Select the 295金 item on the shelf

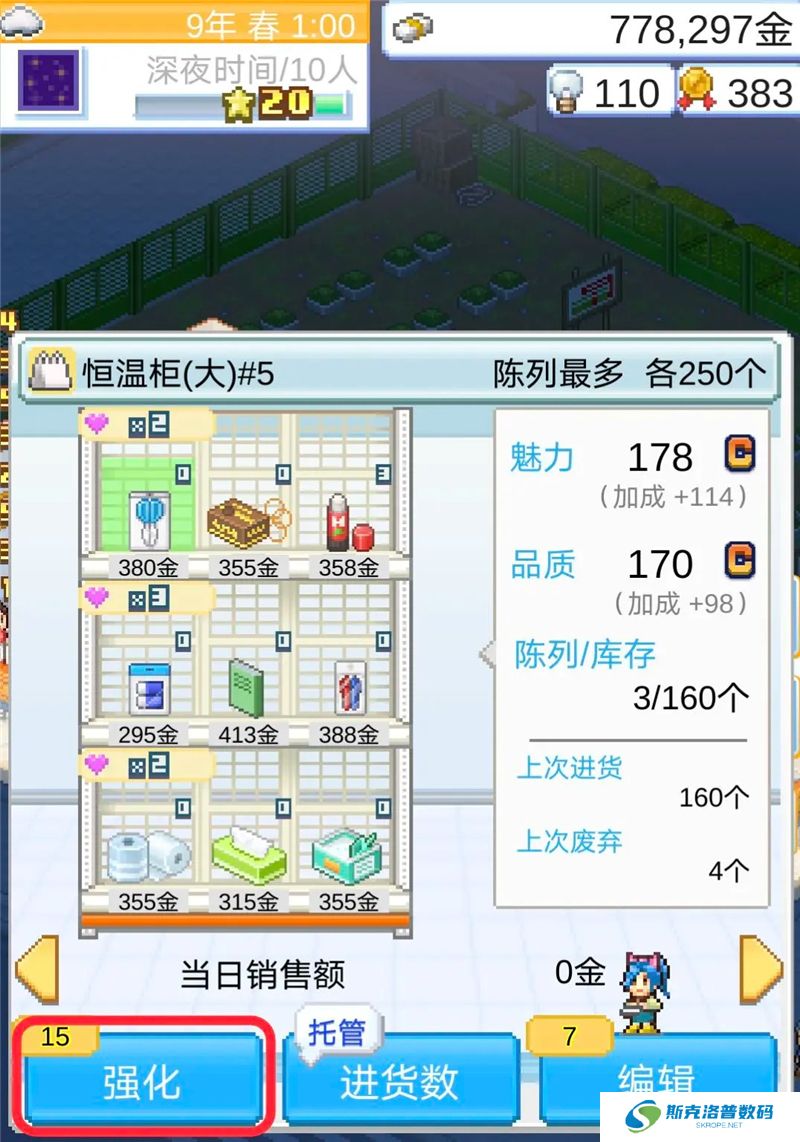pyautogui.click(x=149, y=688)
